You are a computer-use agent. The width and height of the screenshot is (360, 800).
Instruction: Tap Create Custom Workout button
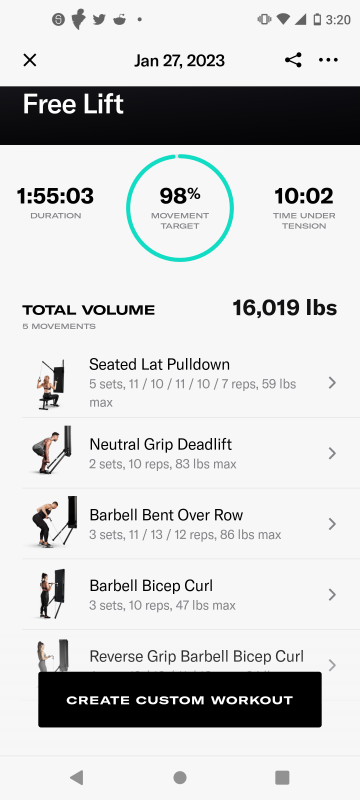pos(180,699)
